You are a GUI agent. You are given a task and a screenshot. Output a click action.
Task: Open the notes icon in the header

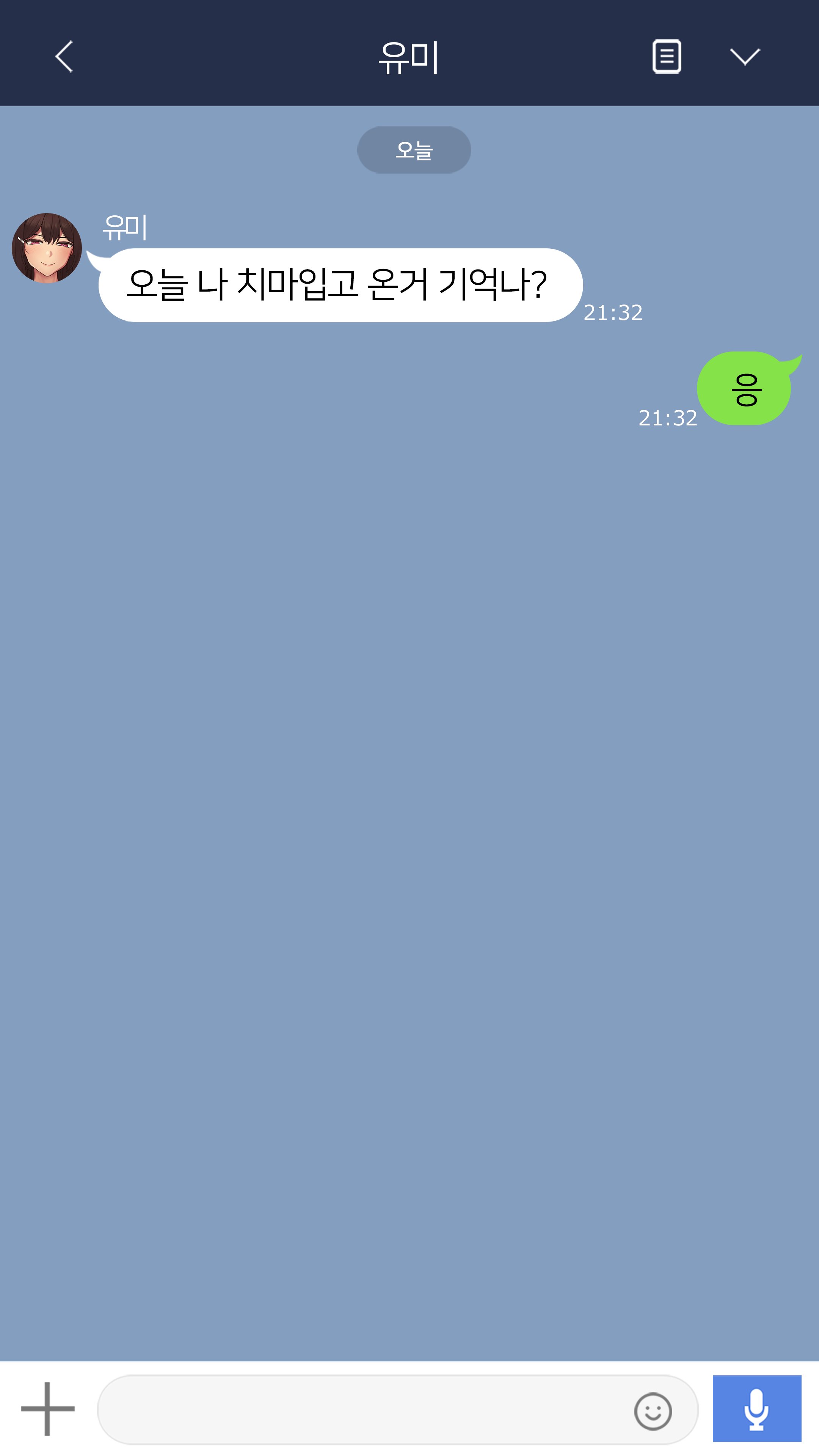tap(667, 56)
